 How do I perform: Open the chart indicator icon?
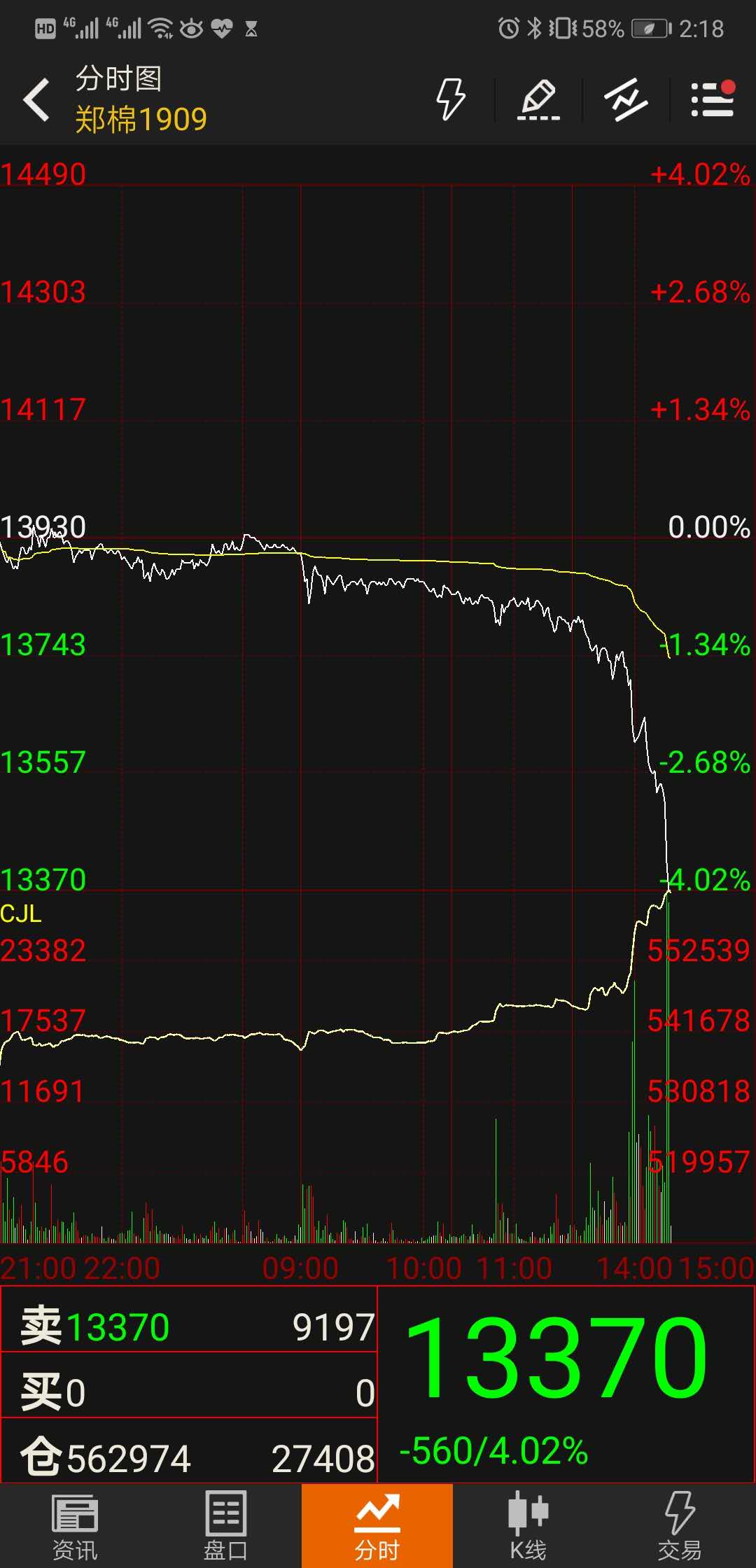click(626, 99)
